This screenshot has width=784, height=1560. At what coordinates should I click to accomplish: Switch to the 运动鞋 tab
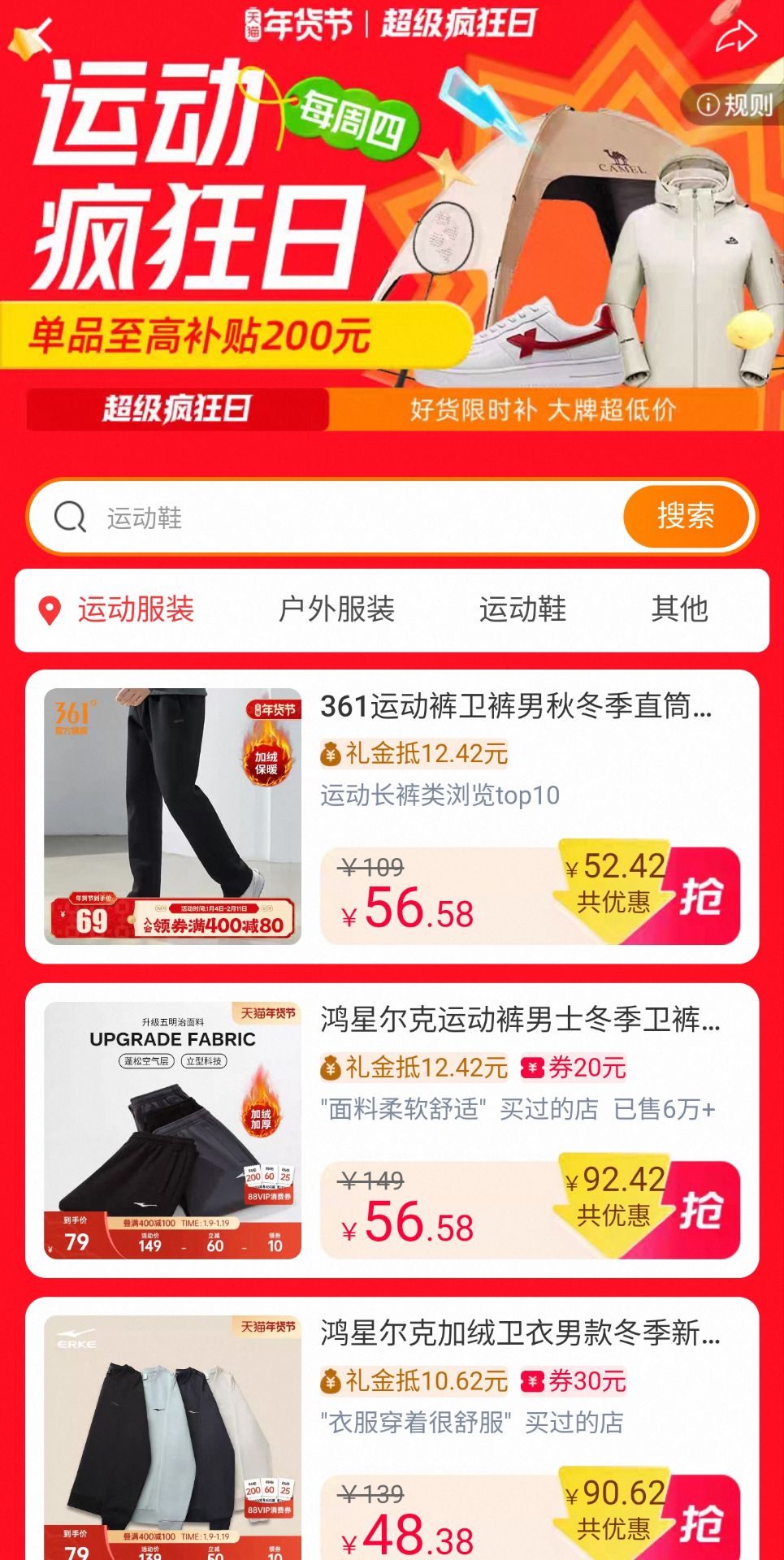pos(522,609)
